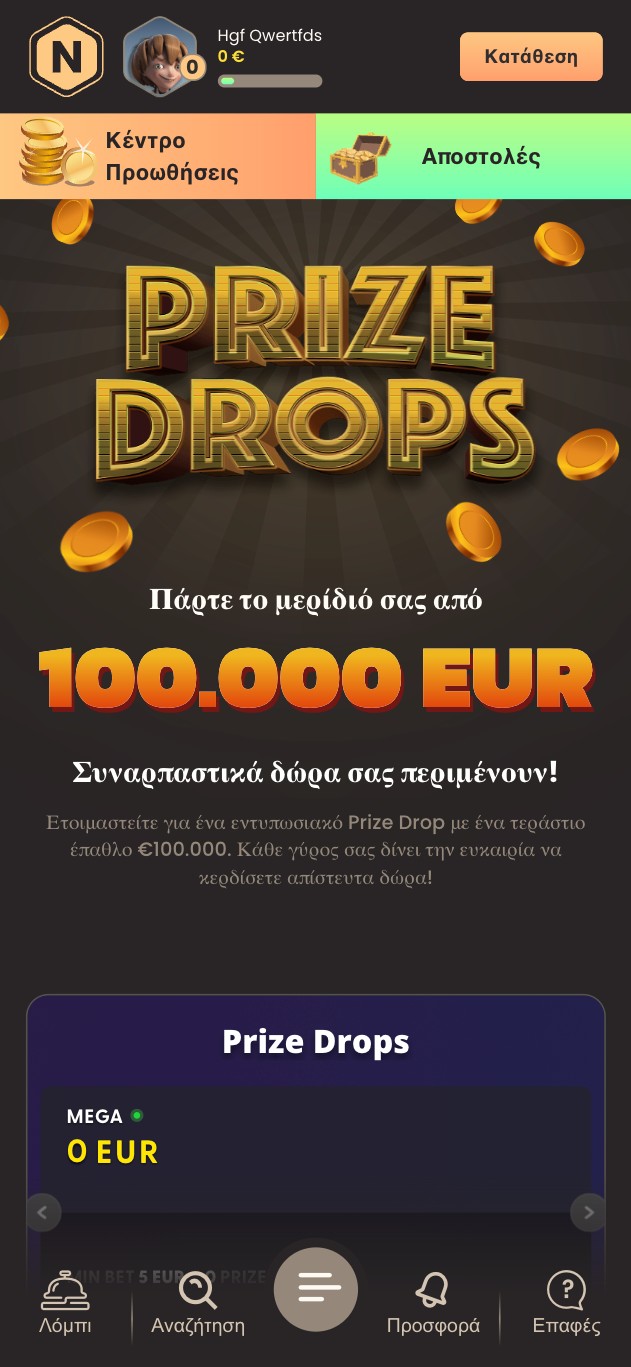The height and width of the screenshot is (1367, 631).
Task: Open the center menu button
Action: pyautogui.click(x=316, y=1289)
